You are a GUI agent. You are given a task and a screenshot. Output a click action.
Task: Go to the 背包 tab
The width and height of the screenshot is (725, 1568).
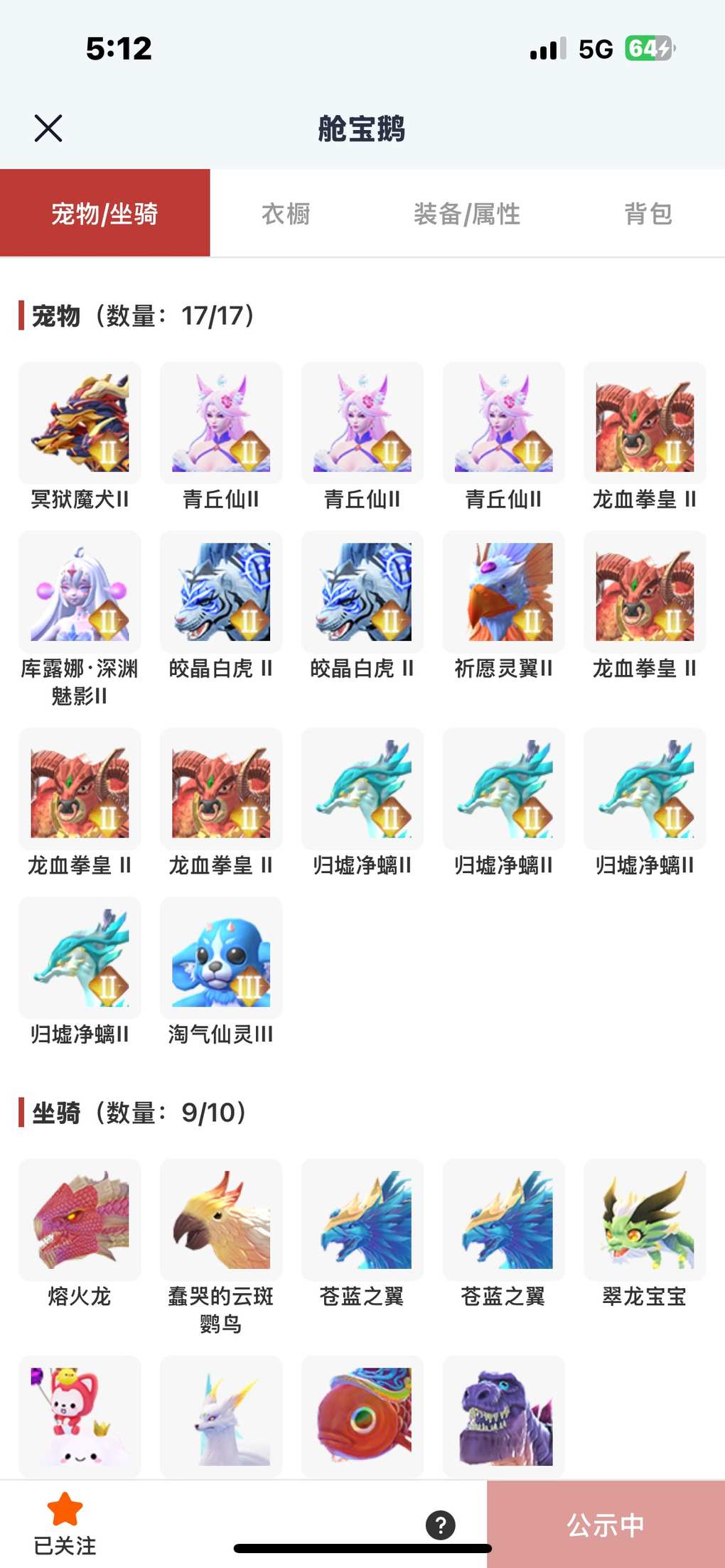[648, 214]
